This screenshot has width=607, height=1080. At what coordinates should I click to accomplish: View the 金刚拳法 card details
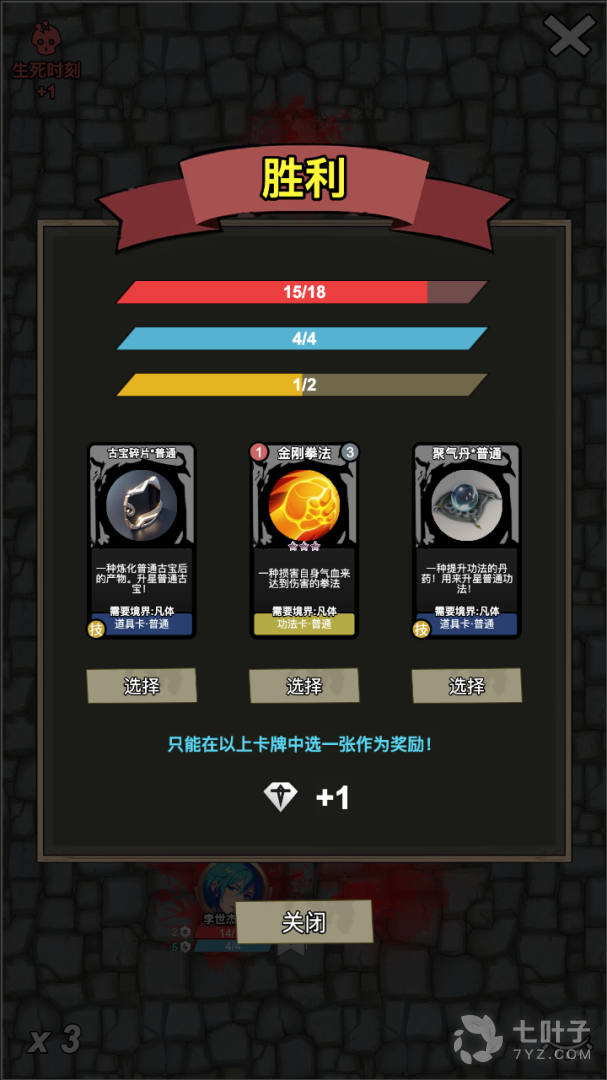coord(304,540)
